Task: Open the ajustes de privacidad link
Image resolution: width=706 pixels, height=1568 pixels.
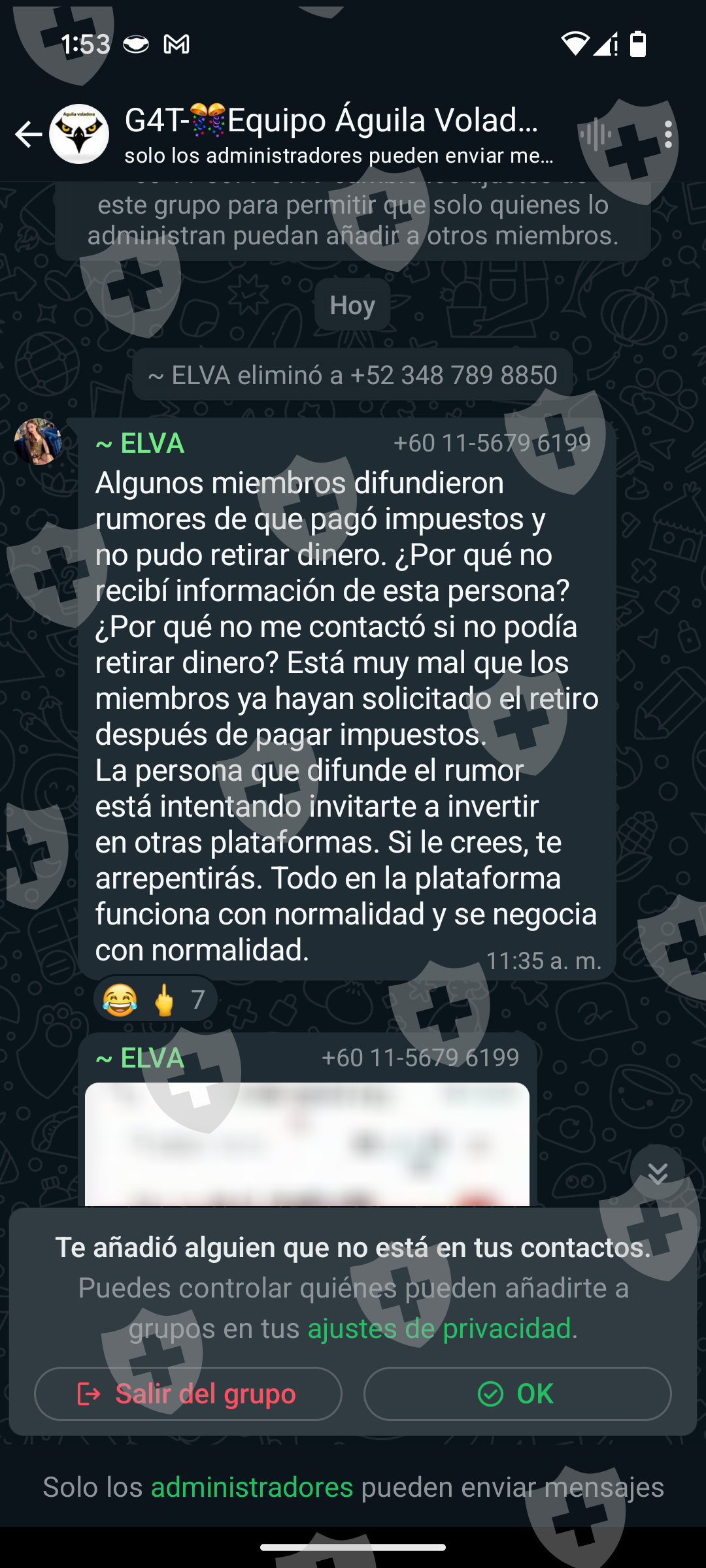Action: [443, 1328]
